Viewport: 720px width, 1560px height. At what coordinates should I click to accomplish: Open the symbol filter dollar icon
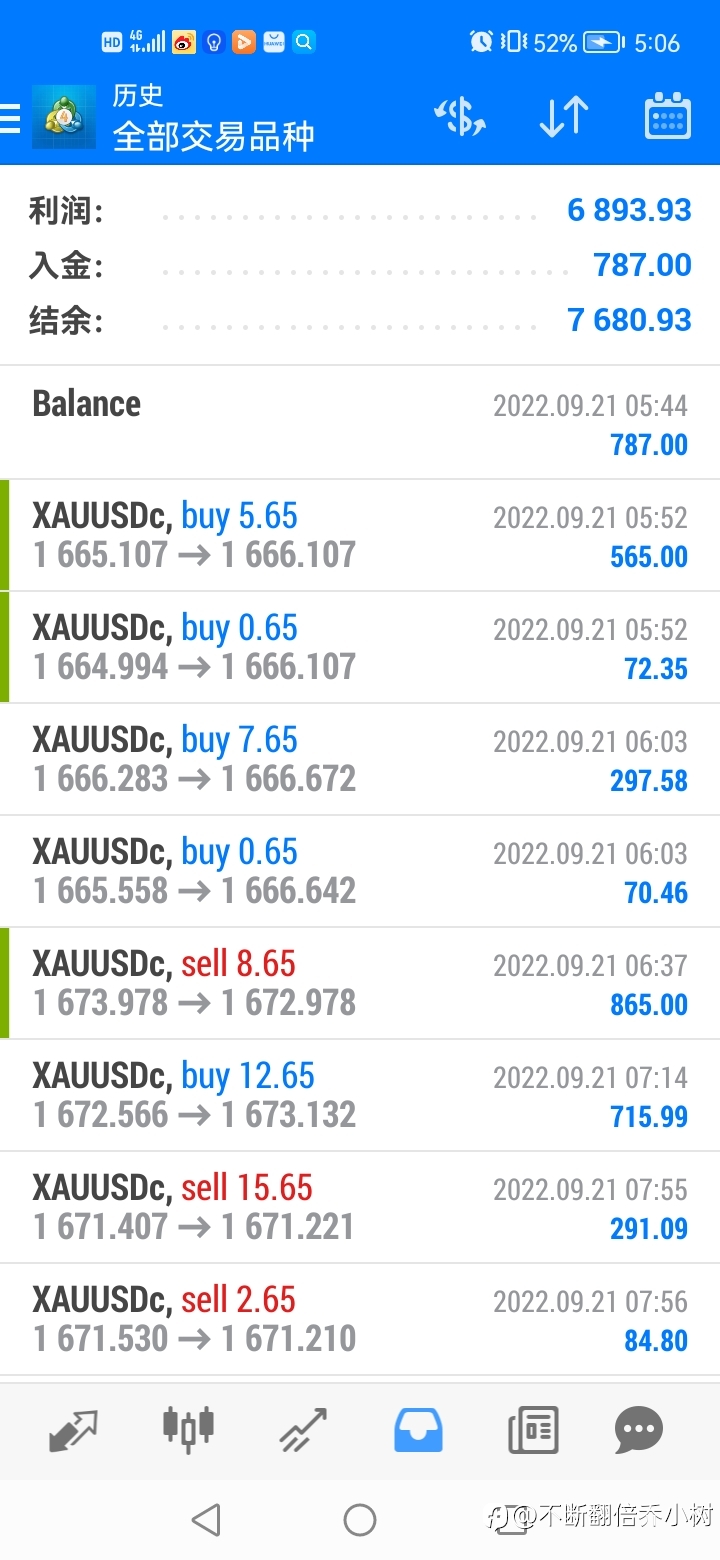pyautogui.click(x=460, y=117)
